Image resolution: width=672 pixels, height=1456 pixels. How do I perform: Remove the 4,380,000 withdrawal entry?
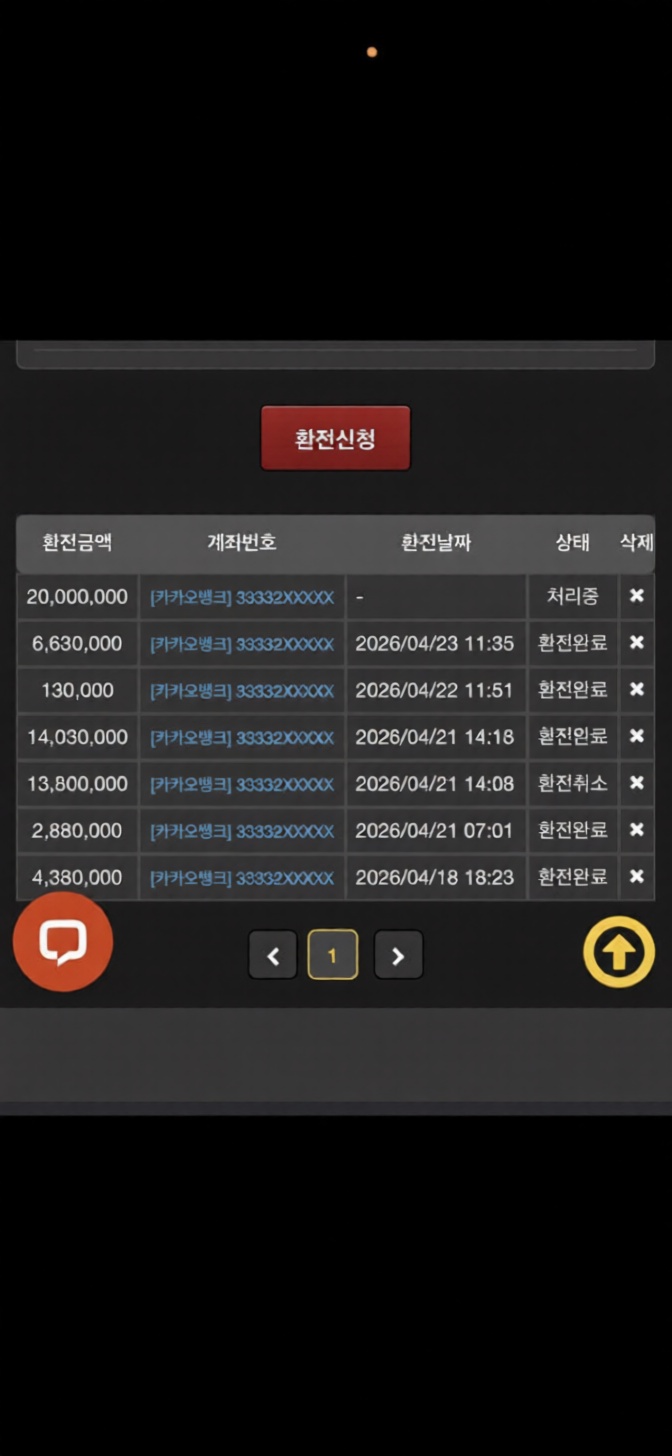636,877
